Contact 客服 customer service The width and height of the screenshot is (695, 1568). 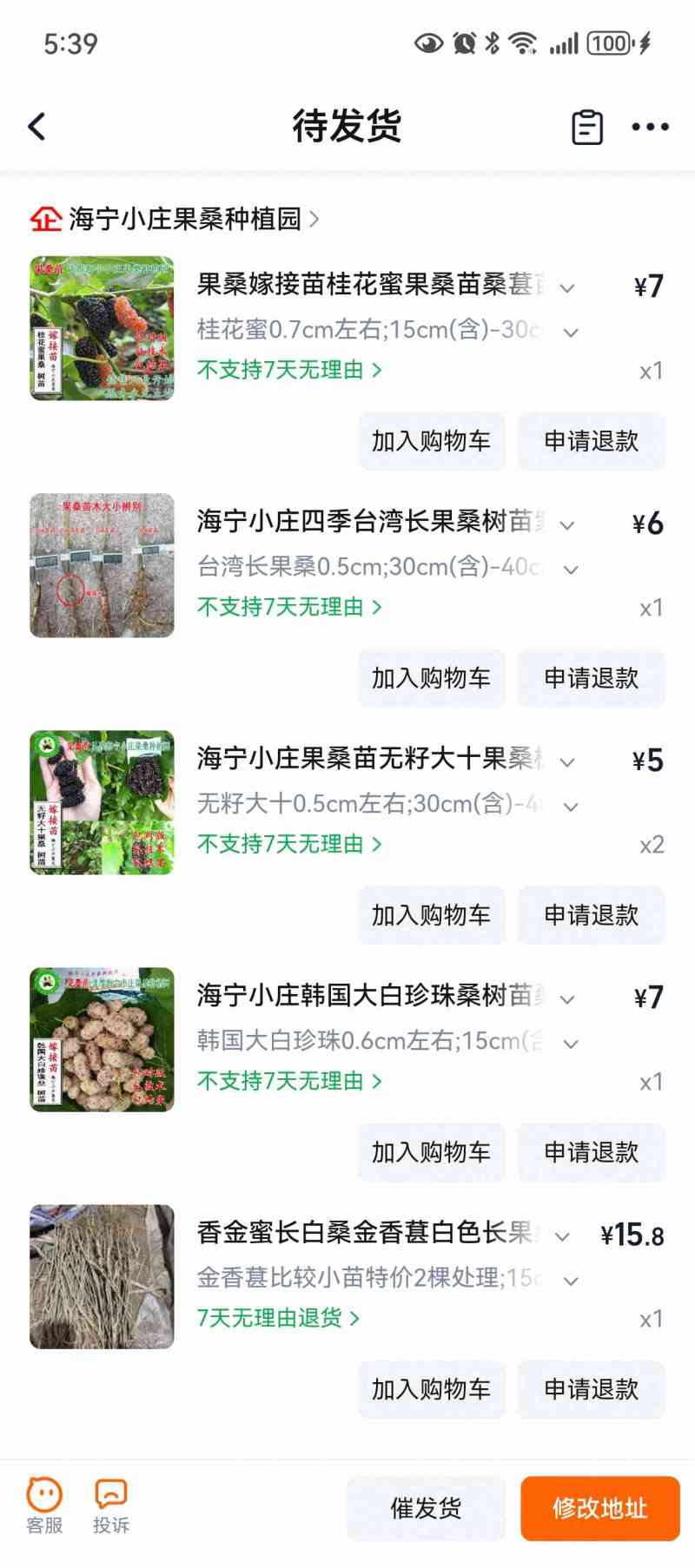pos(44,1506)
